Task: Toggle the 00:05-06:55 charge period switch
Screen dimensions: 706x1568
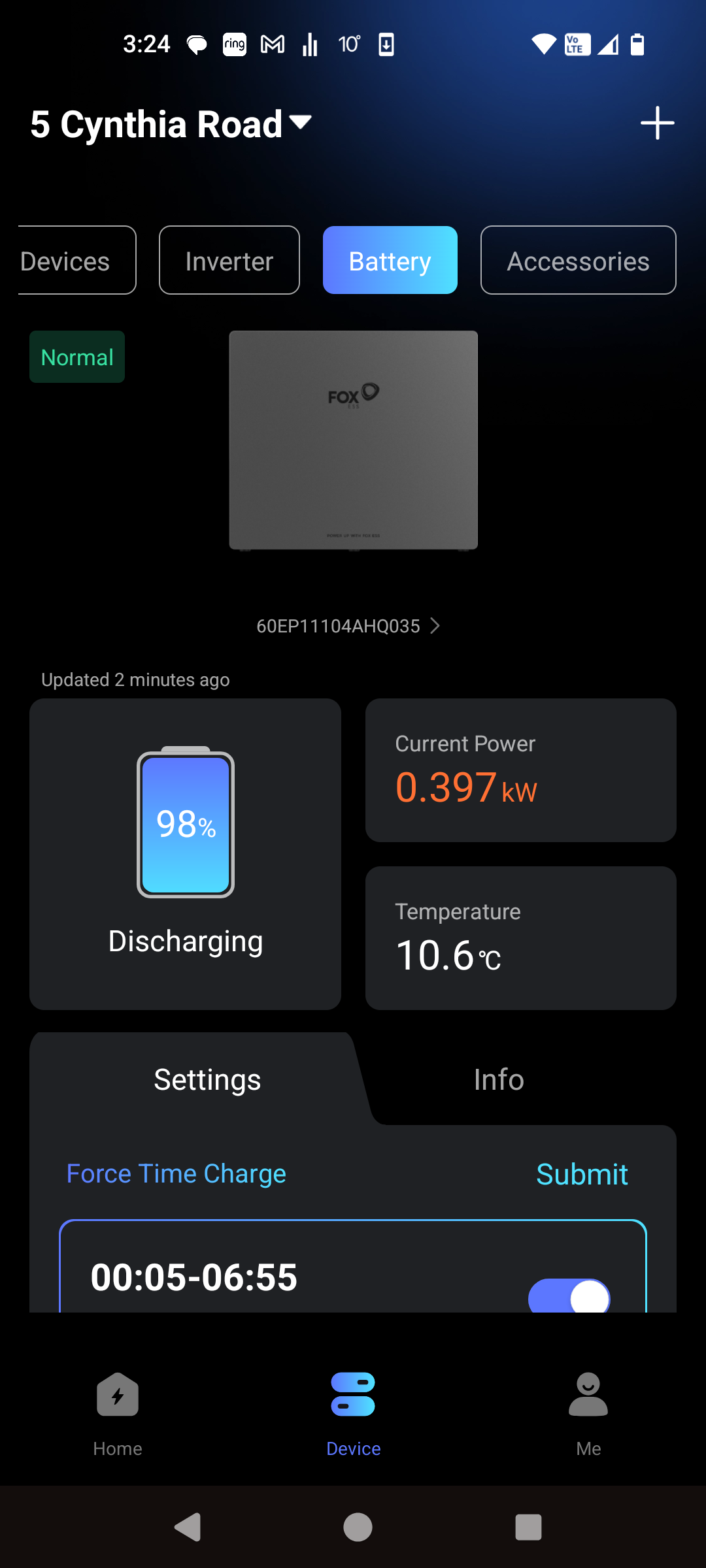Action: point(569,1295)
